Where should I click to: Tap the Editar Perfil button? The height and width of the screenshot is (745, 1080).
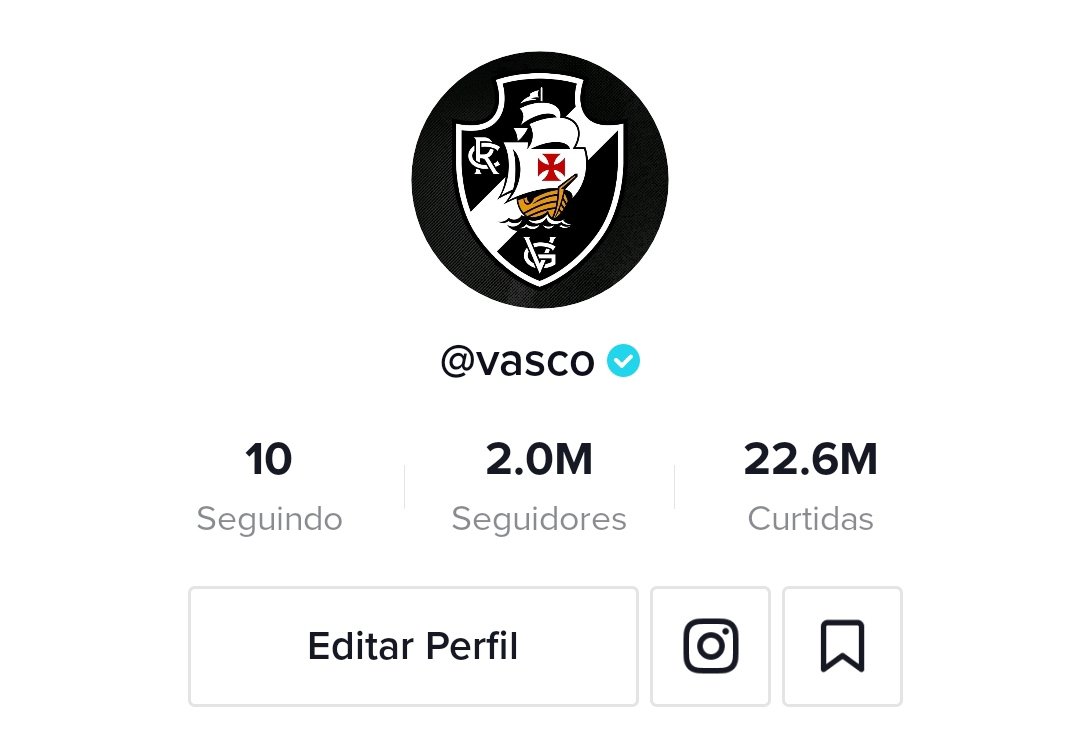(x=413, y=646)
